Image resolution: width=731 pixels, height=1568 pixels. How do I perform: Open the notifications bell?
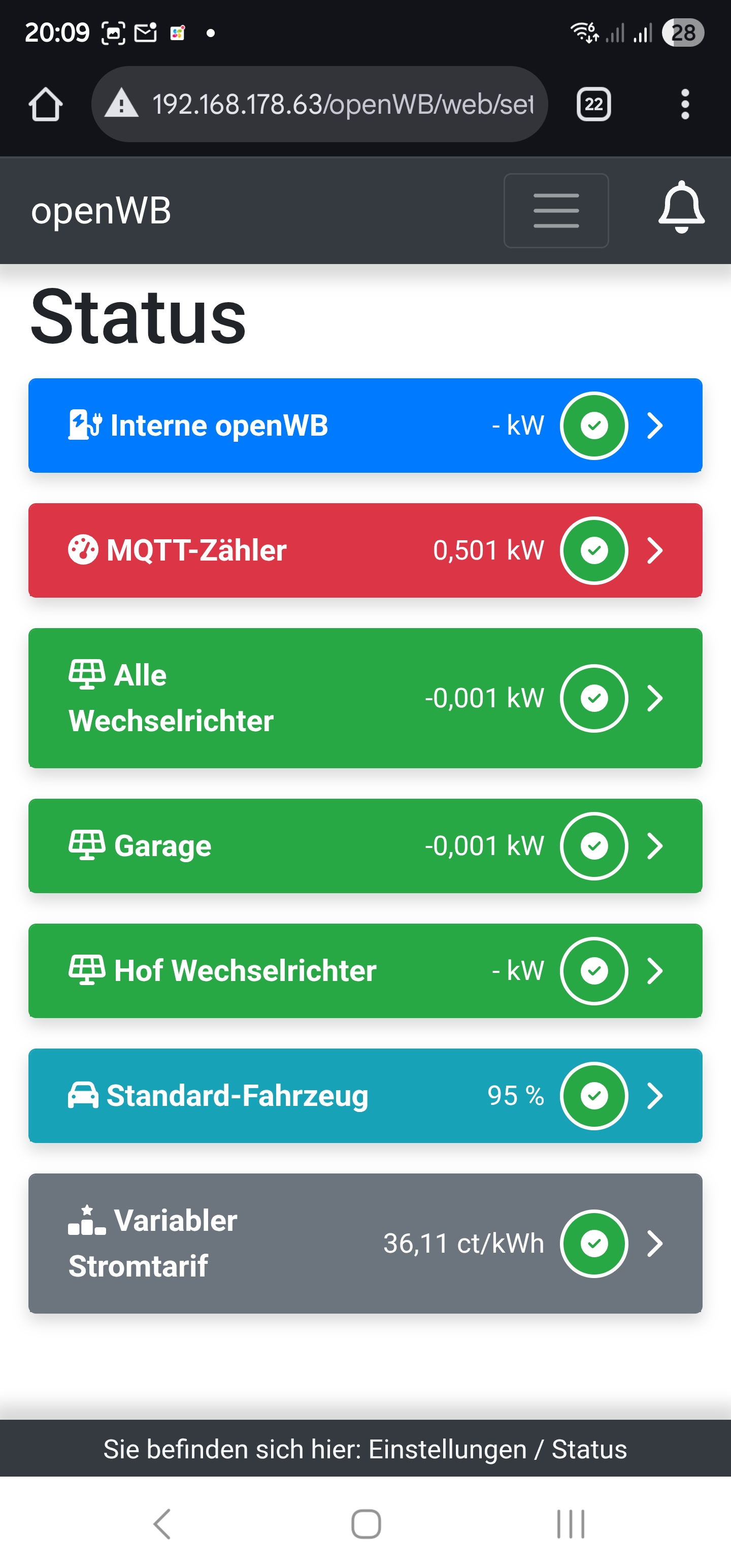point(681,208)
